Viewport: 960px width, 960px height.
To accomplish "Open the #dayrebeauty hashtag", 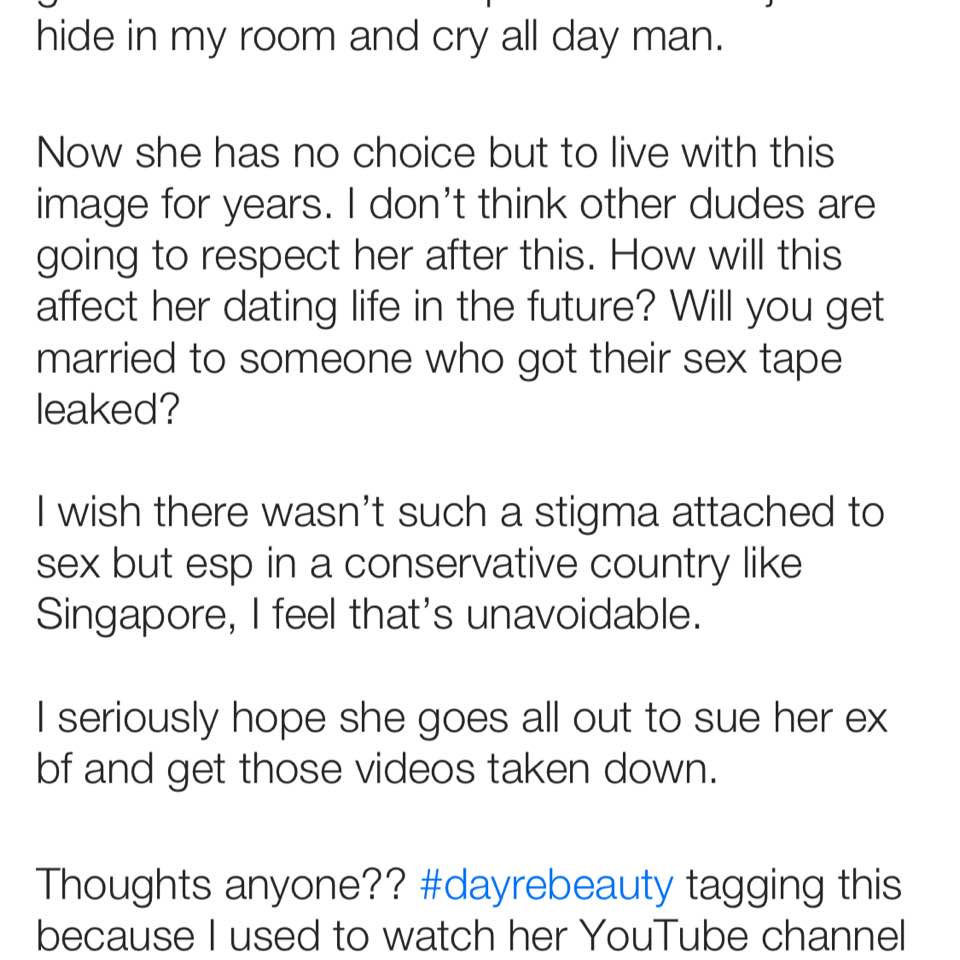I will coord(546,885).
